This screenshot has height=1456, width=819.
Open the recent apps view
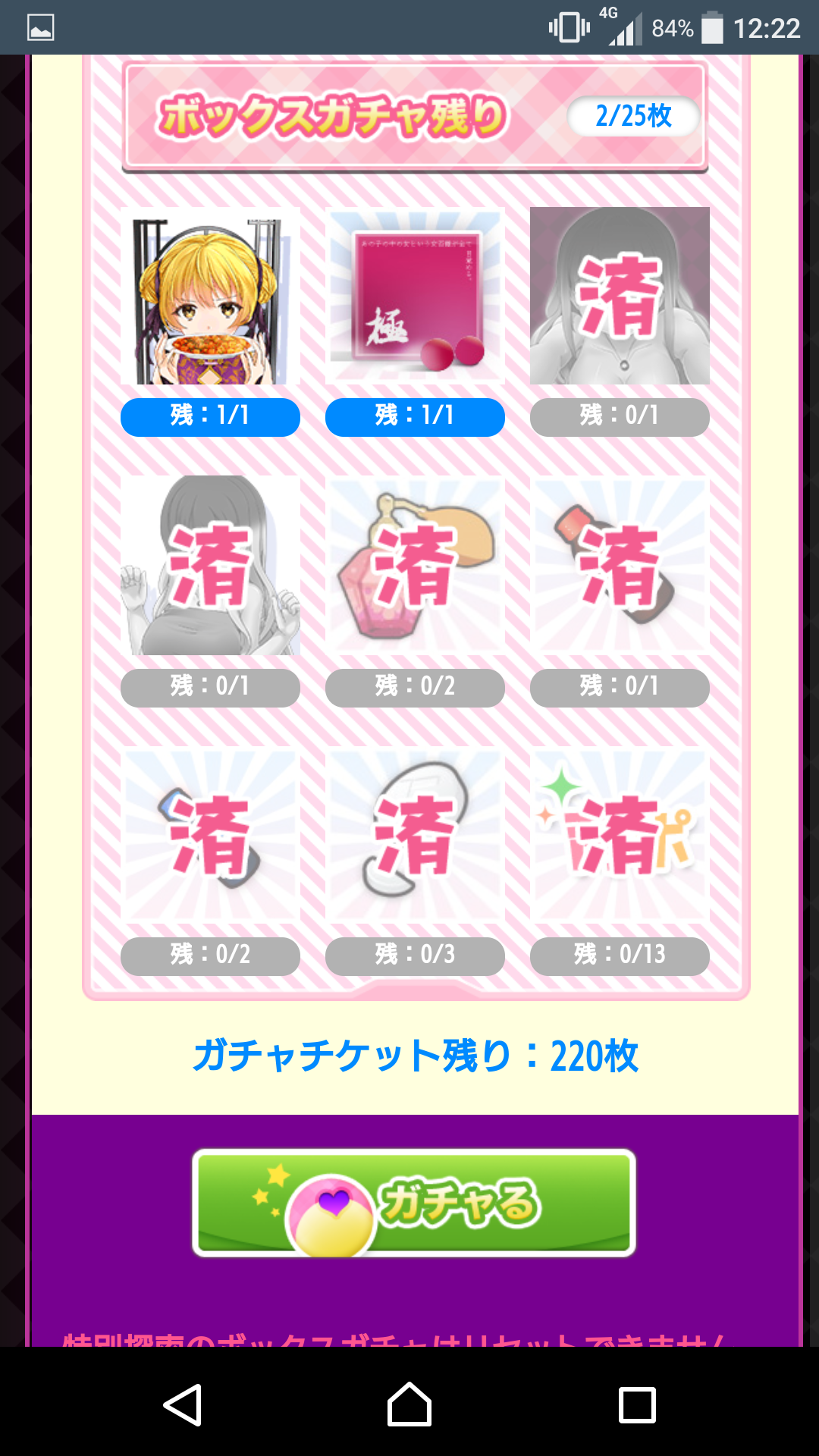click(637, 1404)
